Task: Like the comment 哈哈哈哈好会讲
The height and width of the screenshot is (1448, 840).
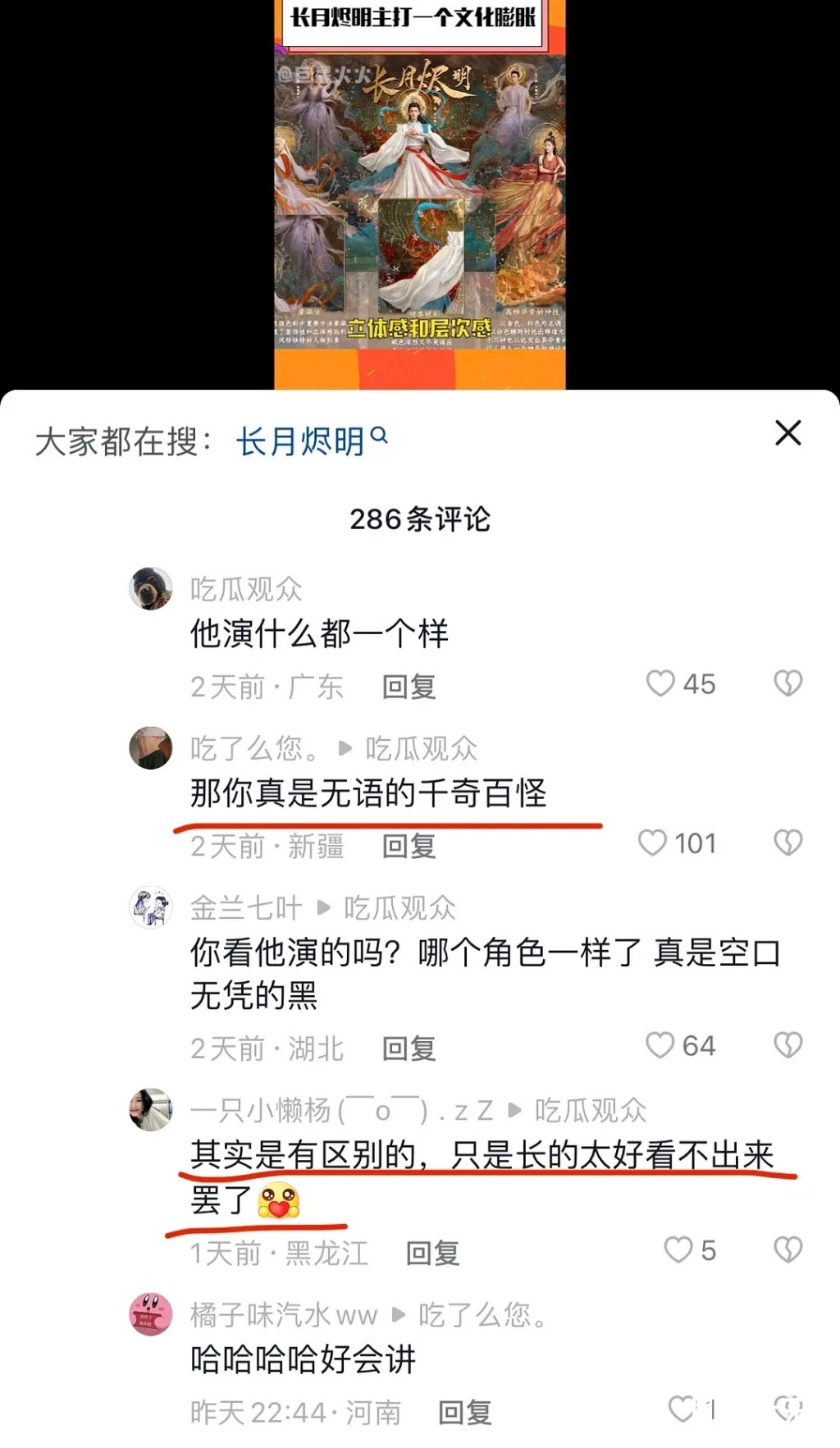Action: (x=682, y=1409)
